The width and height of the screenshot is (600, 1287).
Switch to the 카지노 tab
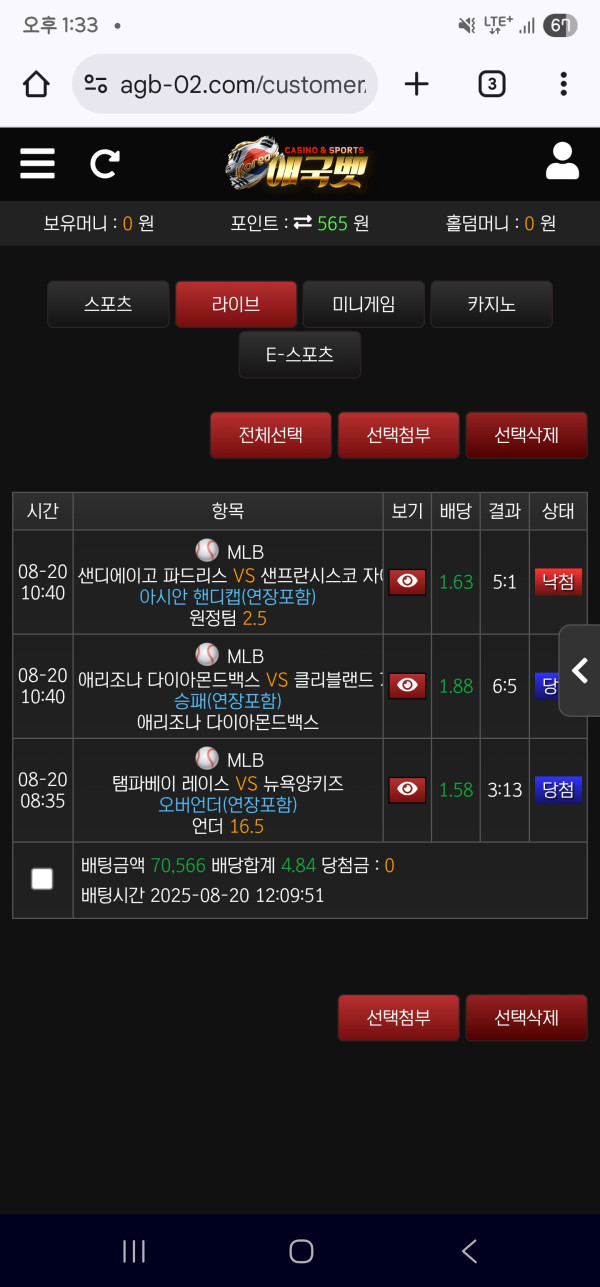(x=491, y=304)
